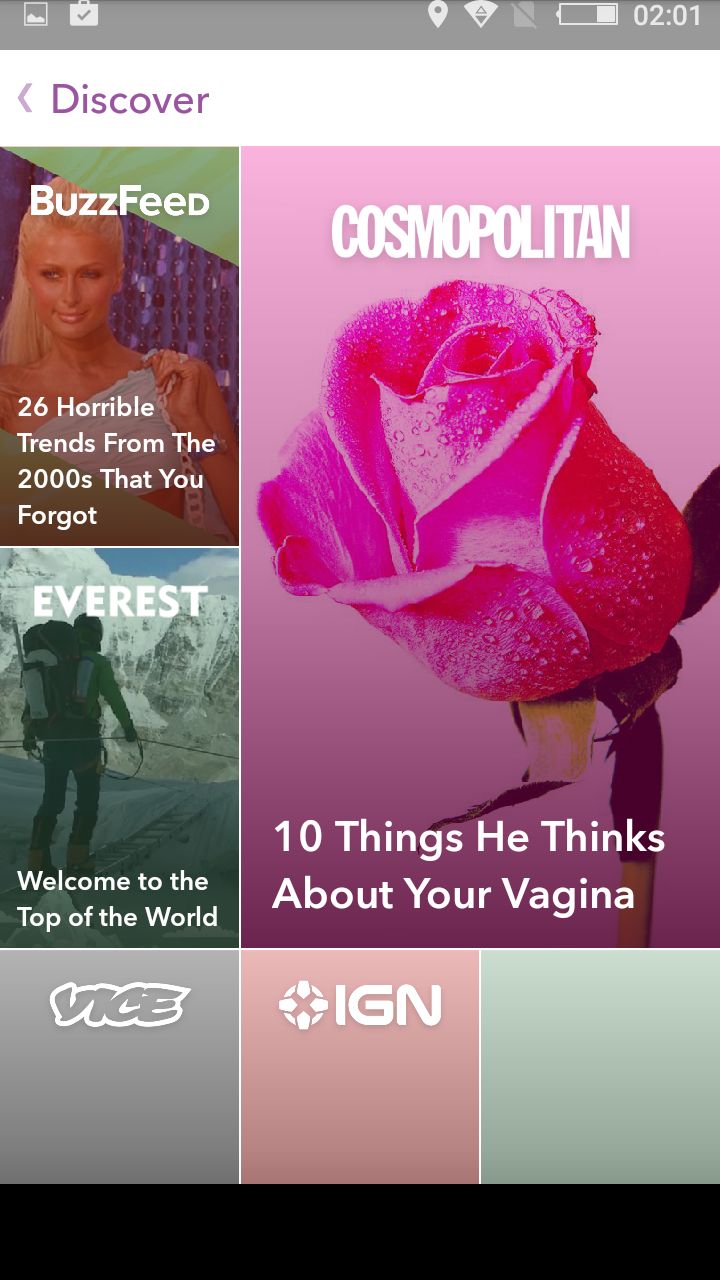Go back from the Discover screen
This screenshot has width=720, height=1280.
[x=27, y=98]
